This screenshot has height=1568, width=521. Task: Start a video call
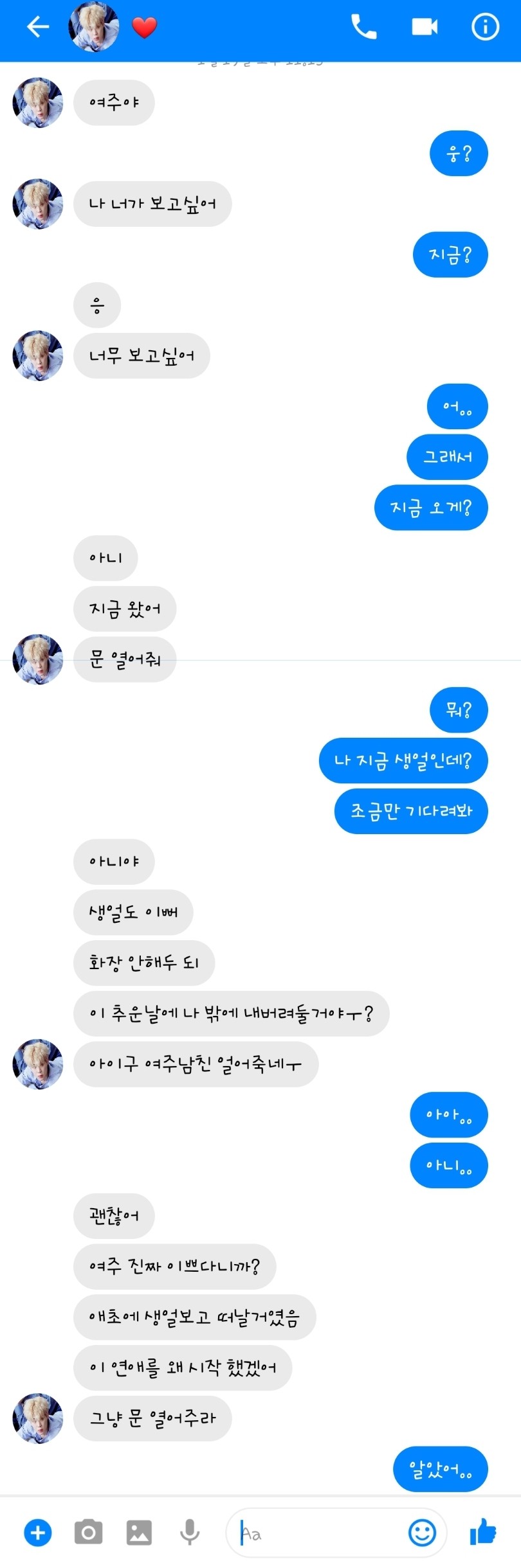pyautogui.click(x=425, y=27)
